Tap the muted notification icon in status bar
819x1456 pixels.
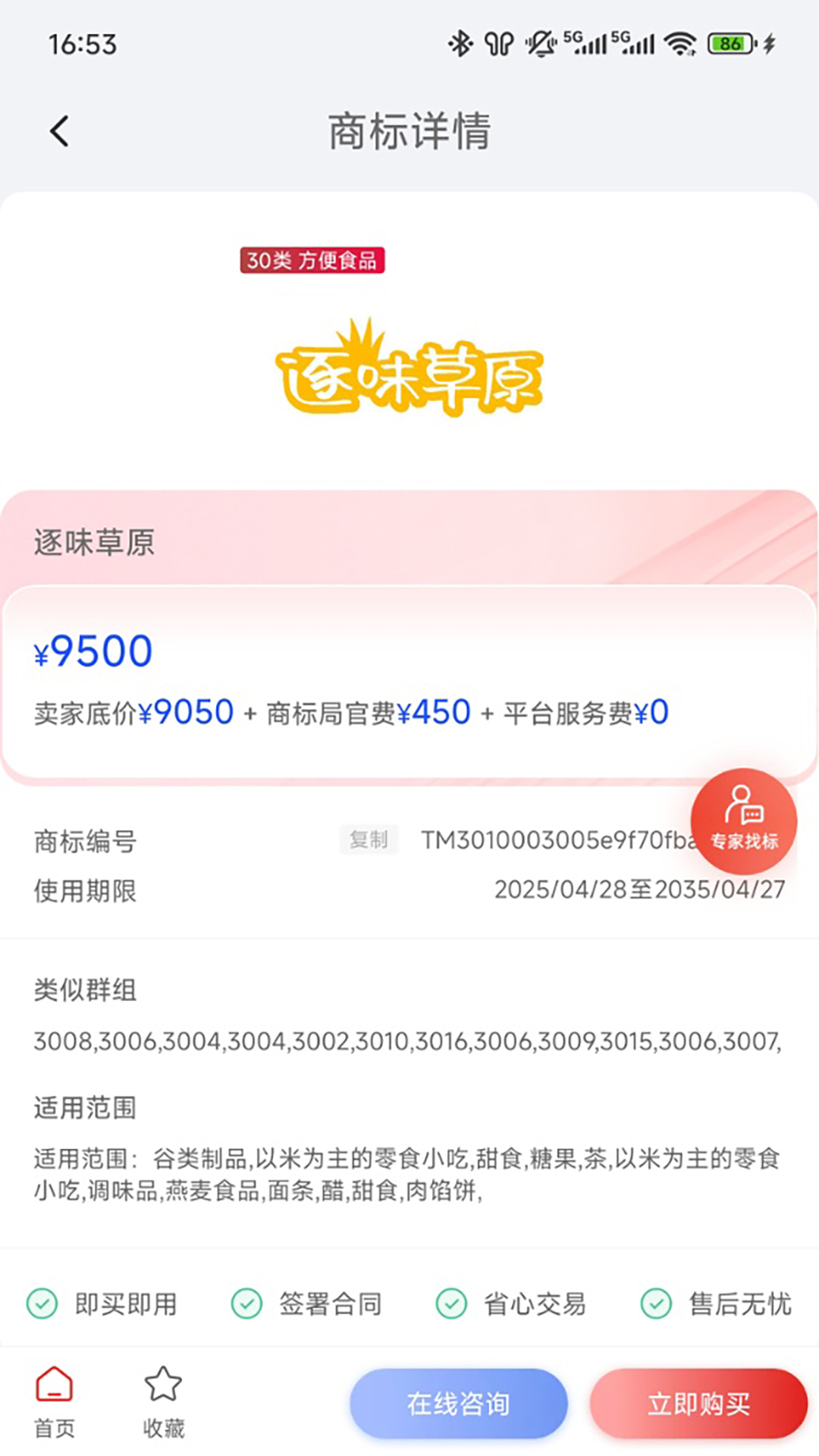point(539,43)
